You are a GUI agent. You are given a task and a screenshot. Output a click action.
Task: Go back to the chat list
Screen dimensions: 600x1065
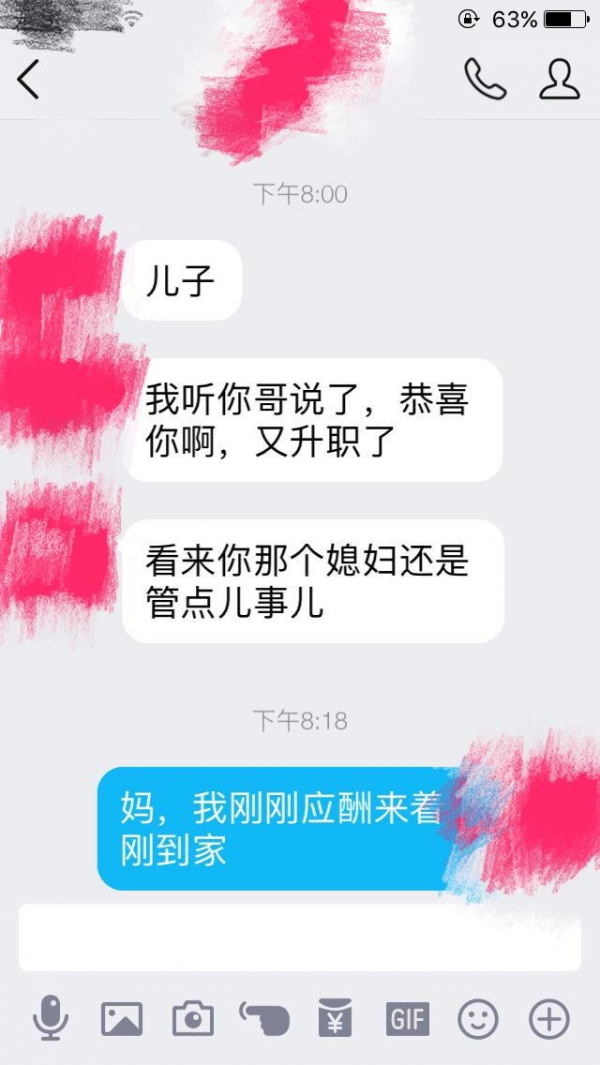click(x=28, y=80)
